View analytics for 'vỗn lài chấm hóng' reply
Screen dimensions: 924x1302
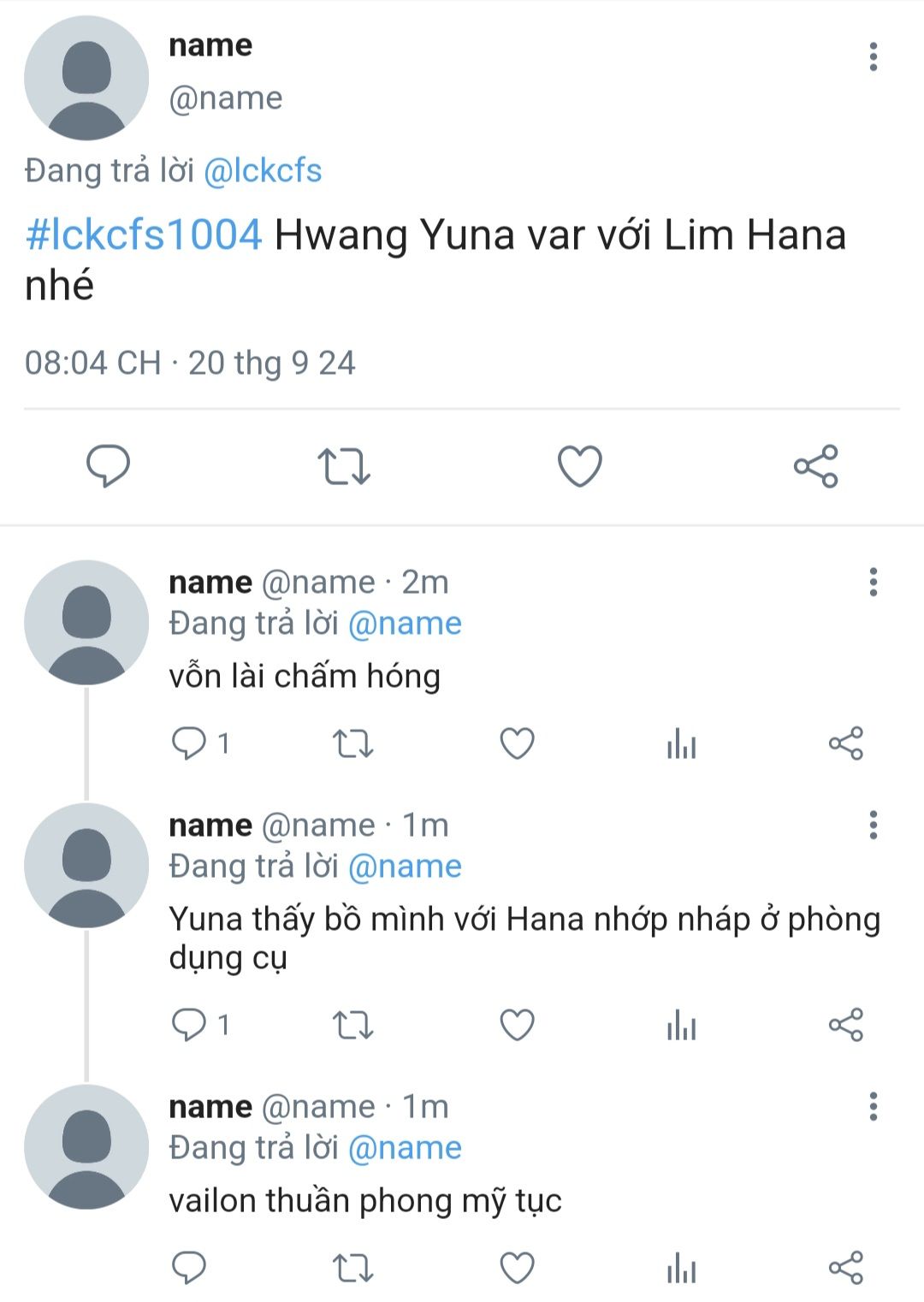pos(681,743)
